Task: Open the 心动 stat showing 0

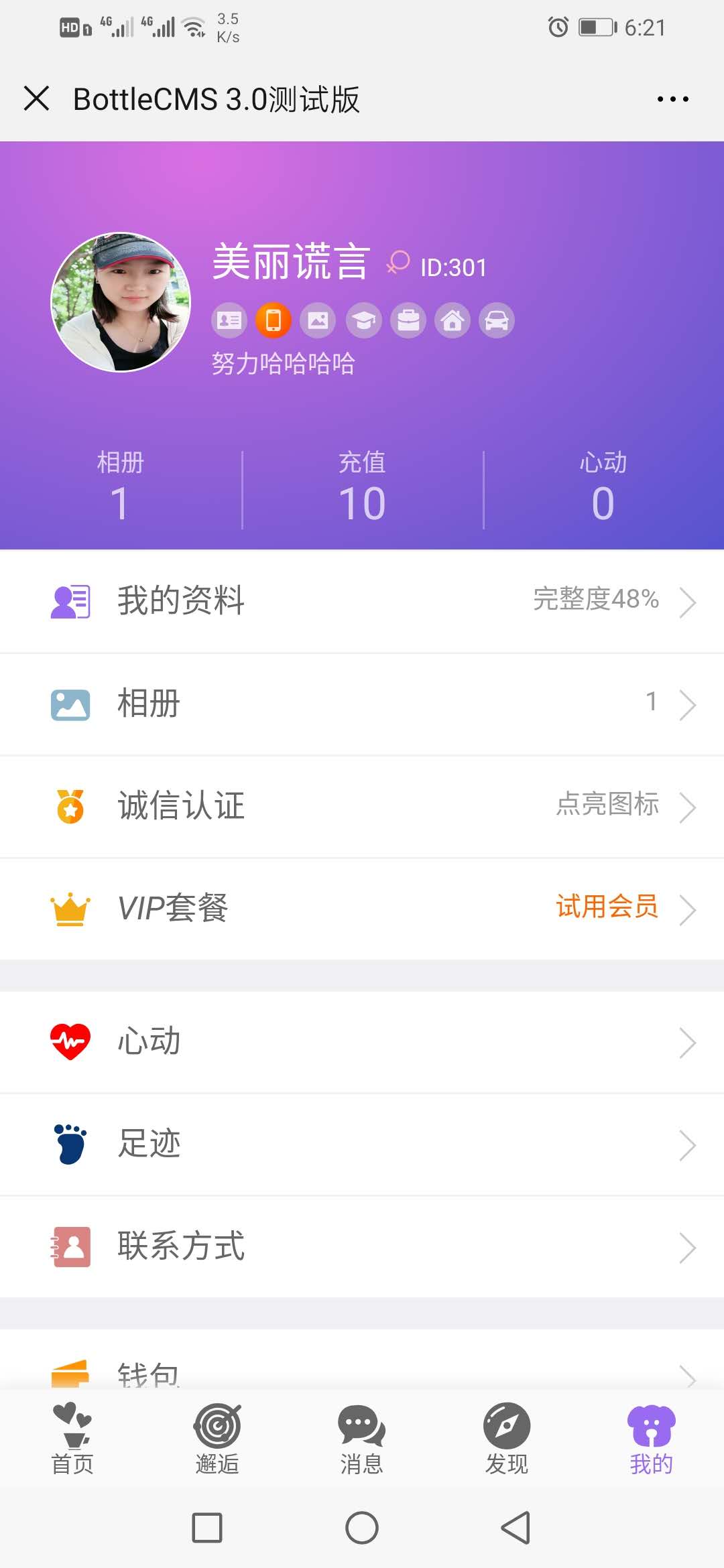Action: point(603,488)
